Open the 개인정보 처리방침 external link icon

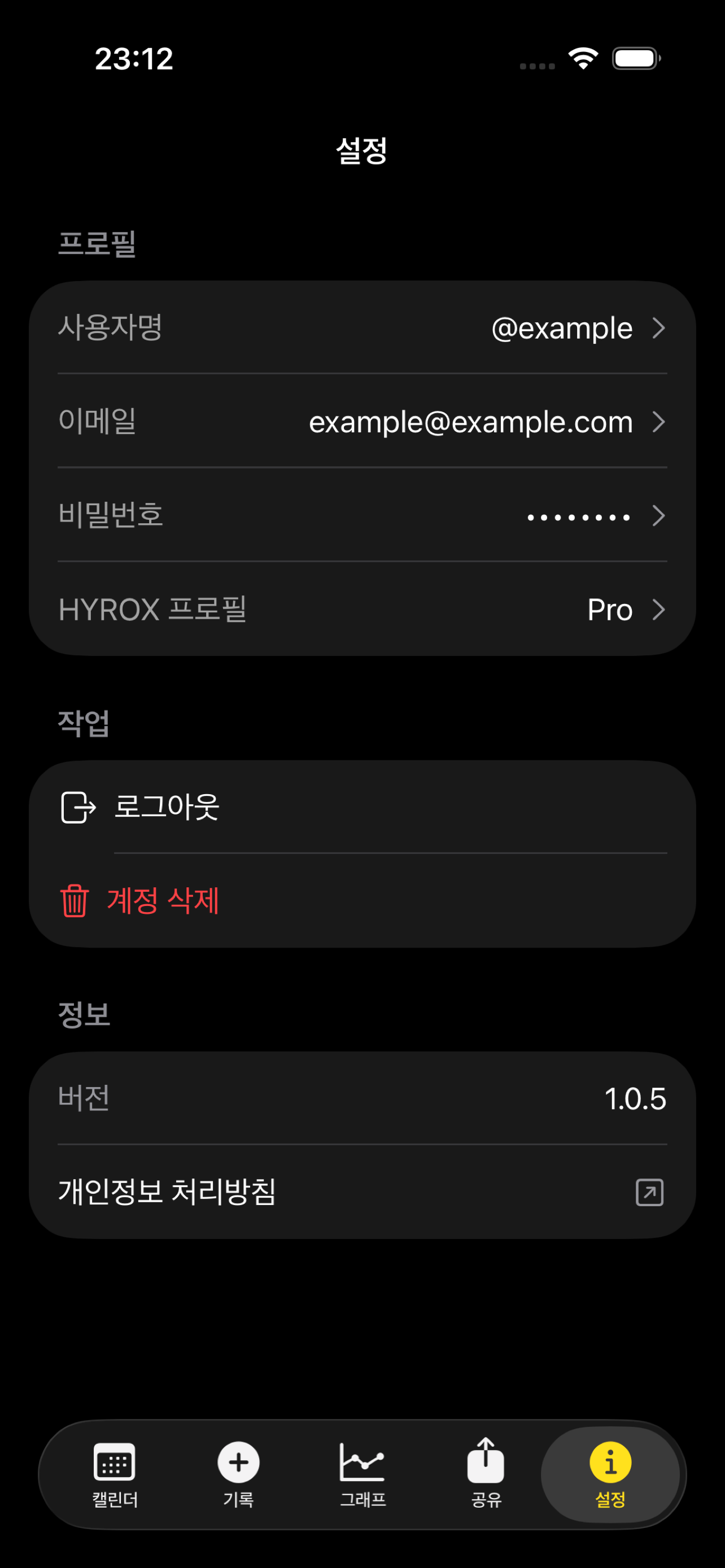tap(649, 1193)
